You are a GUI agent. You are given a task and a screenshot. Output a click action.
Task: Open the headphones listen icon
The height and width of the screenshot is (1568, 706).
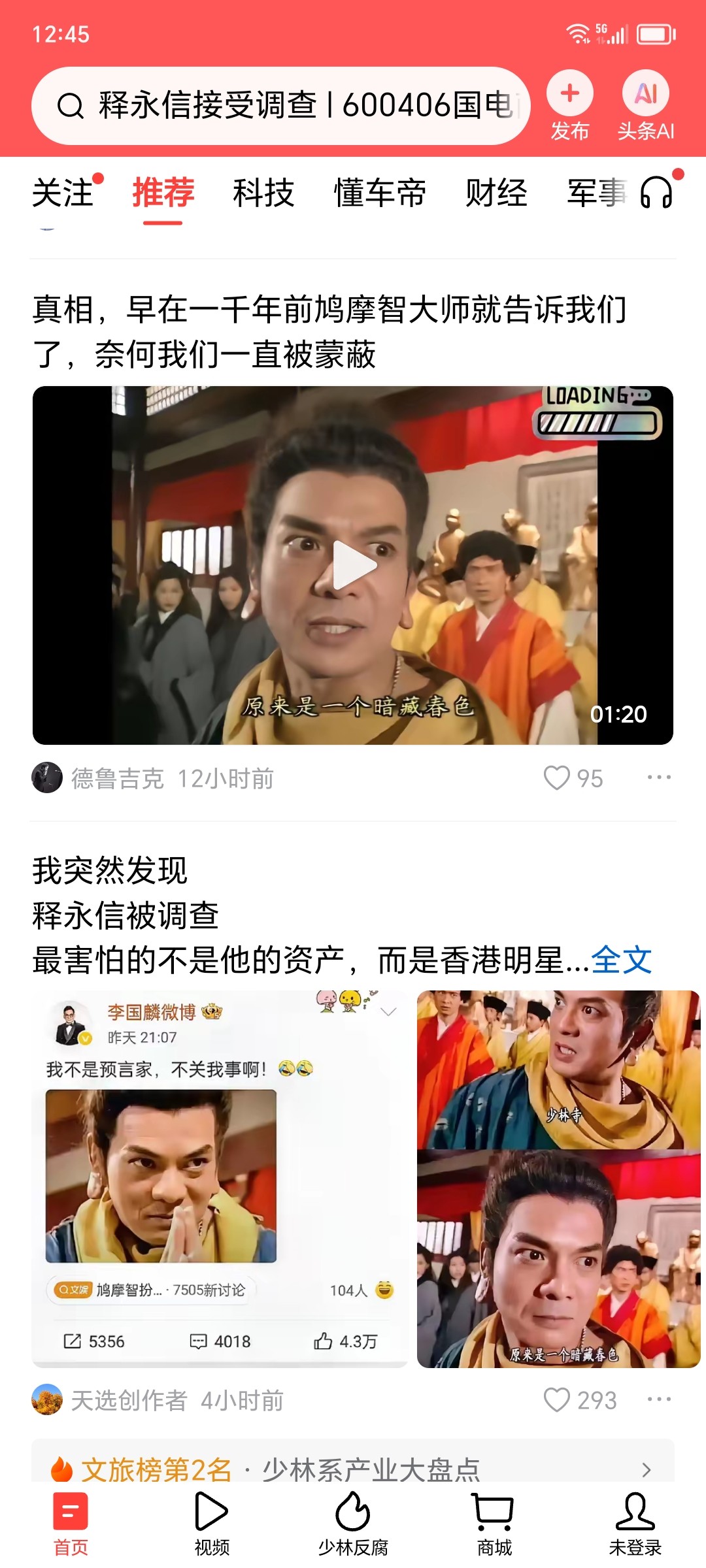[x=657, y=192]
